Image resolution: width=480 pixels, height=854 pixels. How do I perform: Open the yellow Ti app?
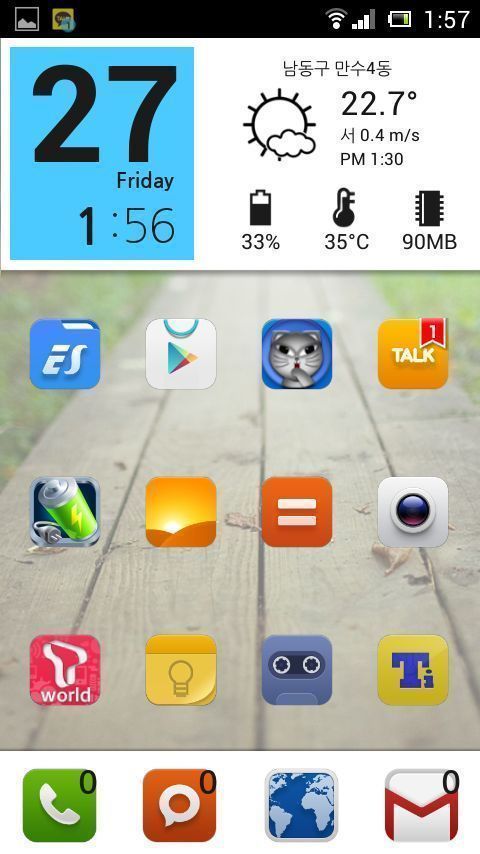413,670
